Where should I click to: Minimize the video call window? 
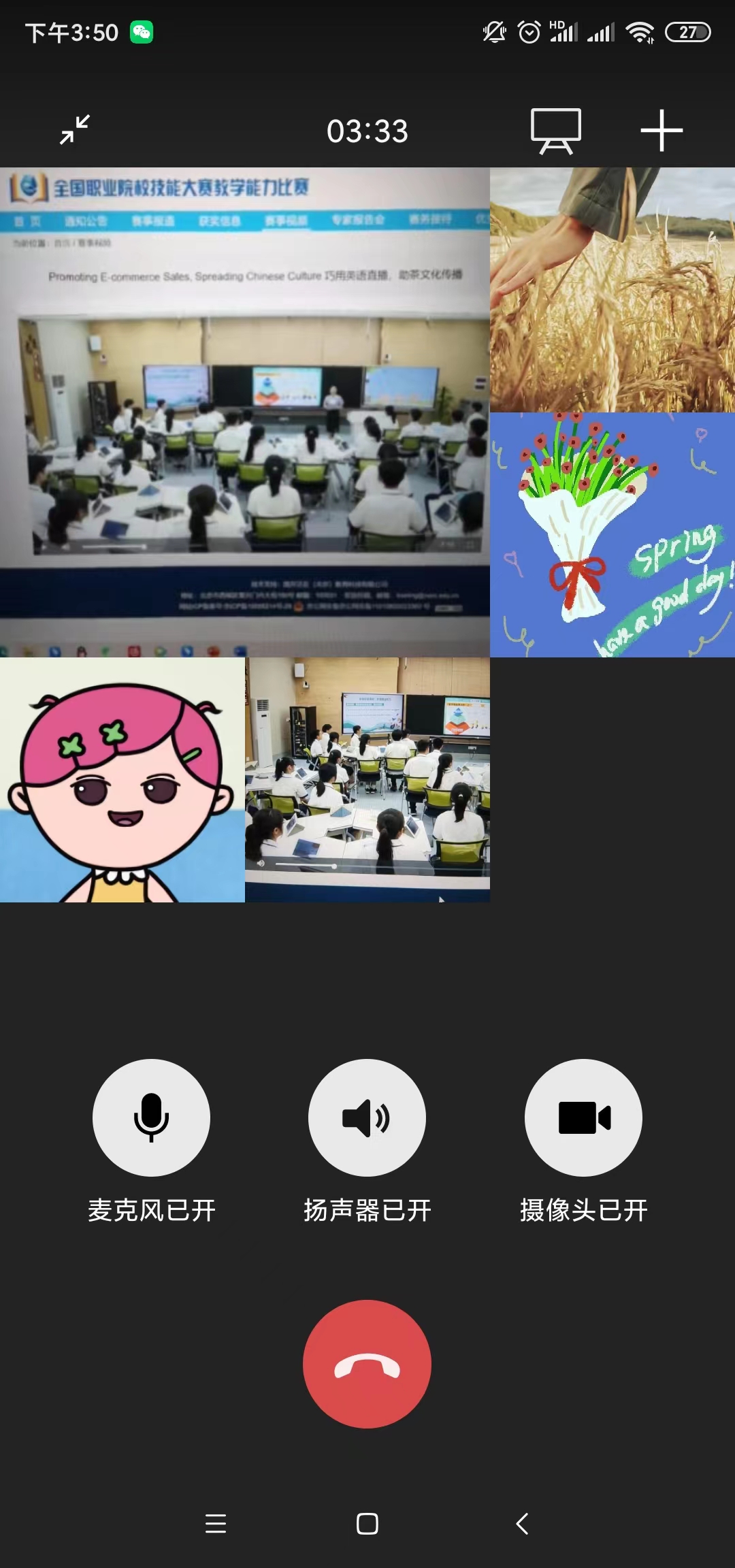click(x=75, y=129)
